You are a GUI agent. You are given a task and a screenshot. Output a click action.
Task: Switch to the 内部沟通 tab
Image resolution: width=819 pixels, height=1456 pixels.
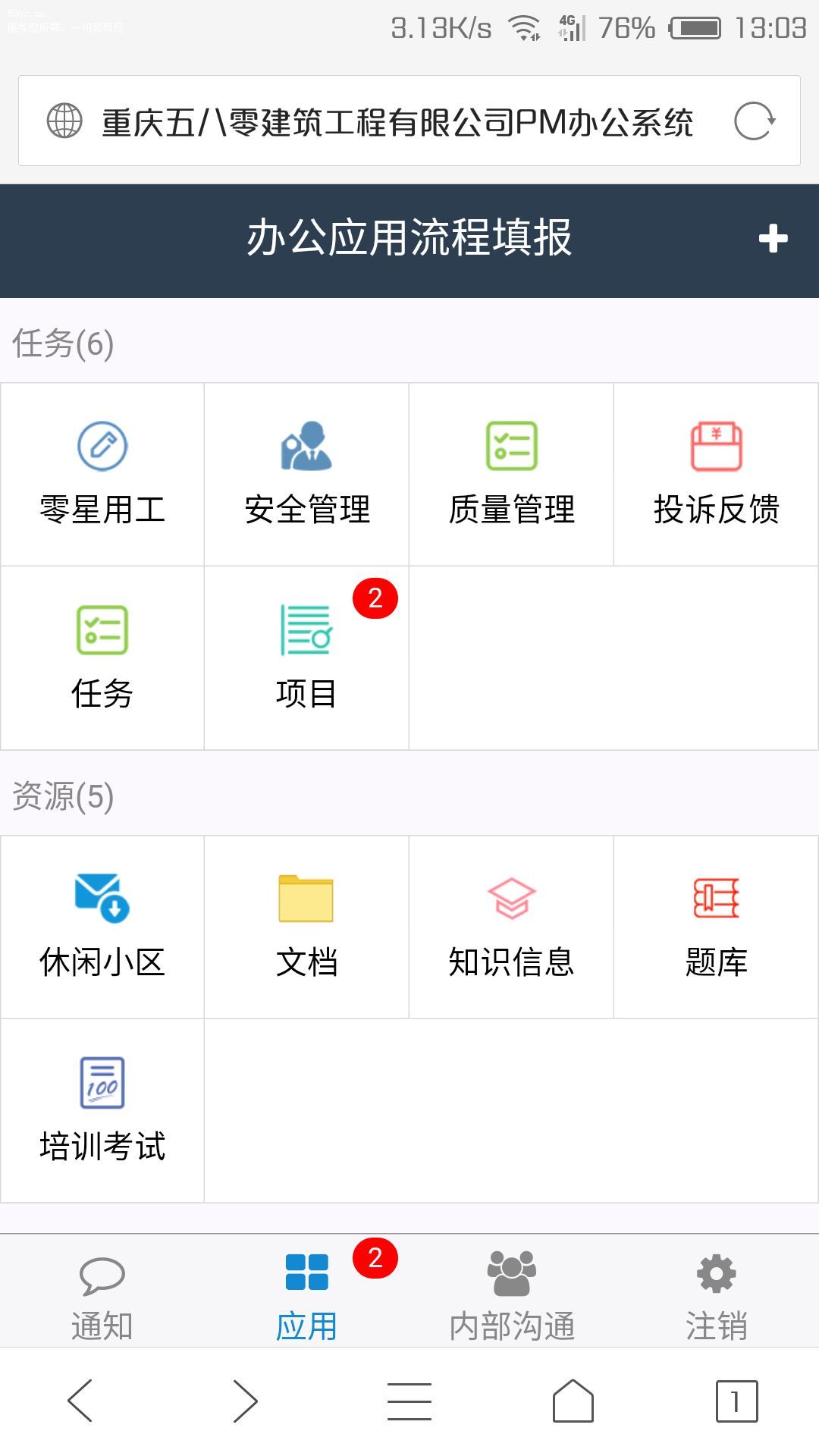pyautogui.click(x=512, y=1292)
